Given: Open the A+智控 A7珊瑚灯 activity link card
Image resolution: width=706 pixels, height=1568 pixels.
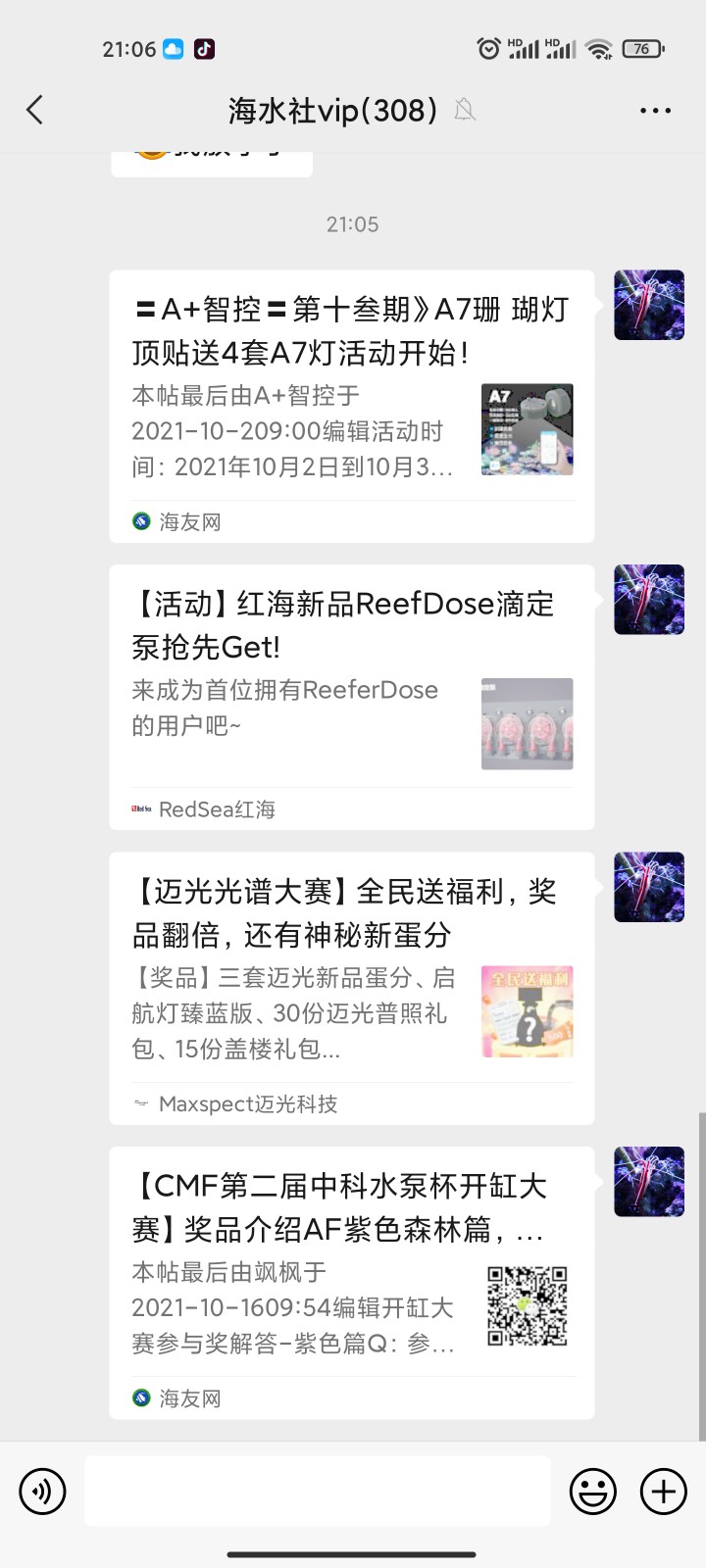Looking at the screenshot, I should [351, 406].
